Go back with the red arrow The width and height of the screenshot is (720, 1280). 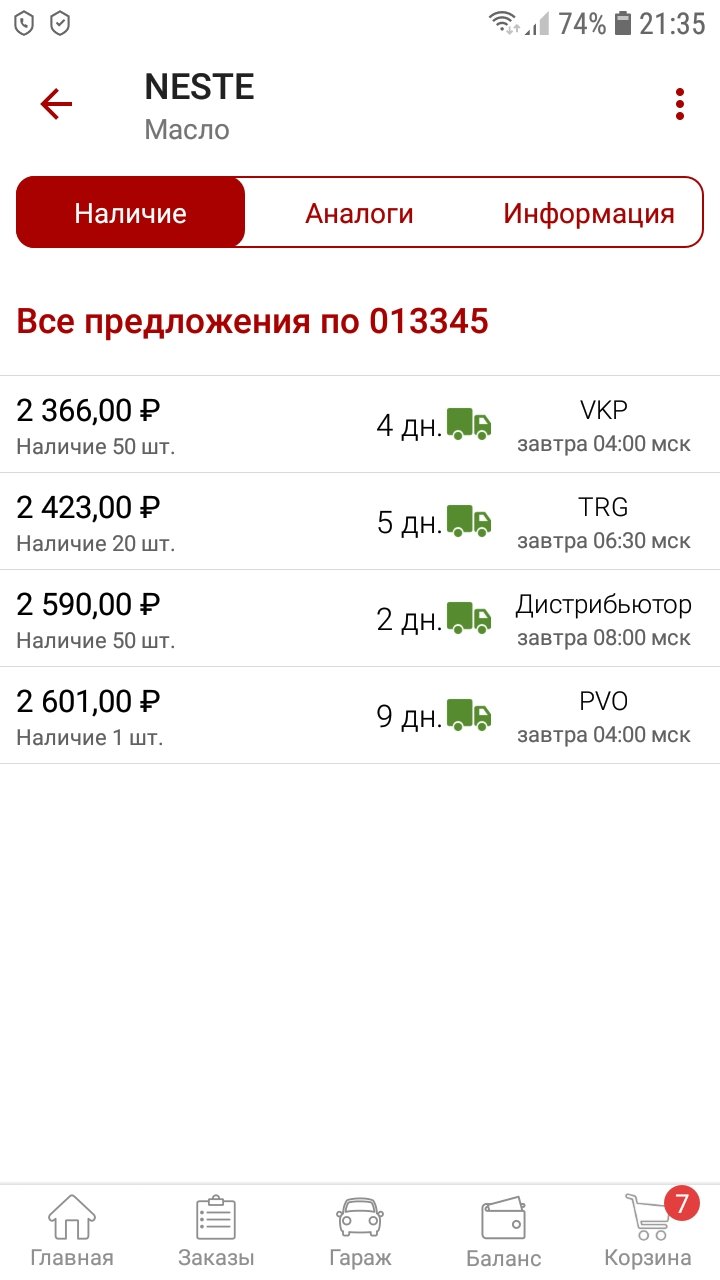56,104
